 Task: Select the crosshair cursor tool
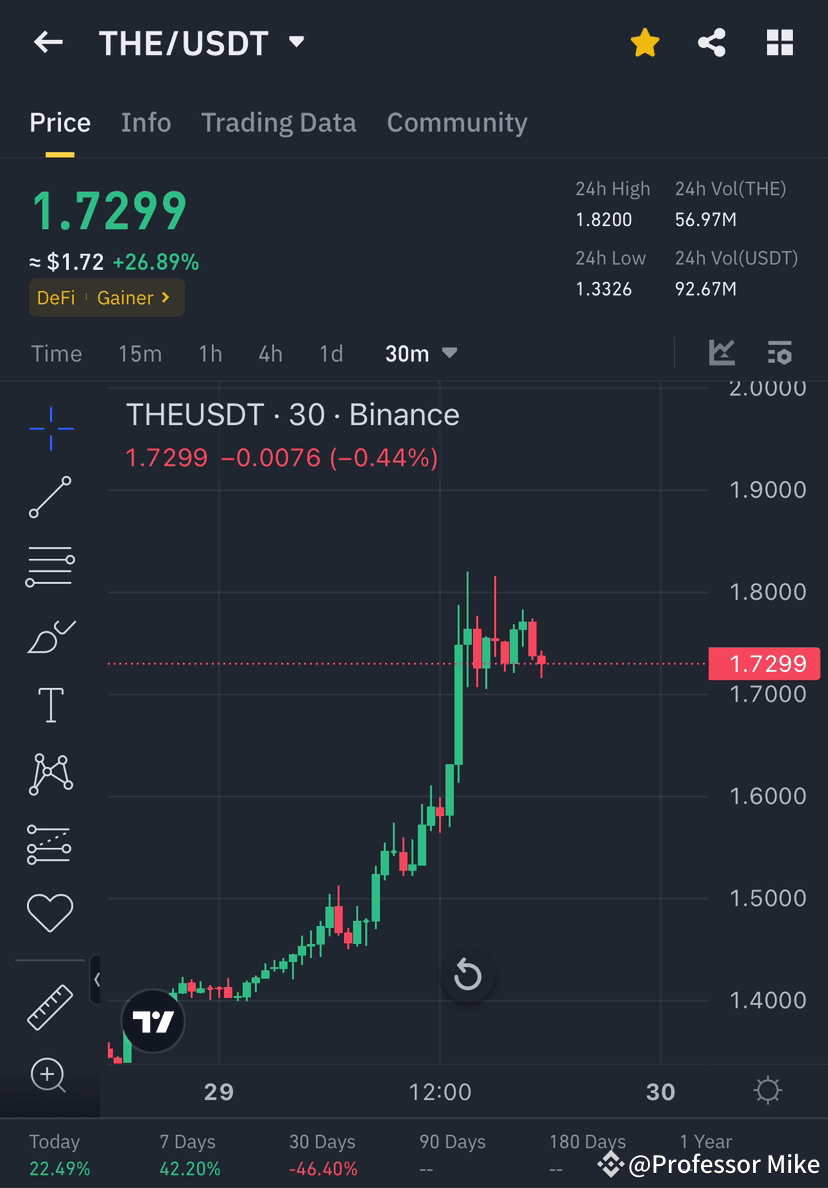click(x=50, y=428)
